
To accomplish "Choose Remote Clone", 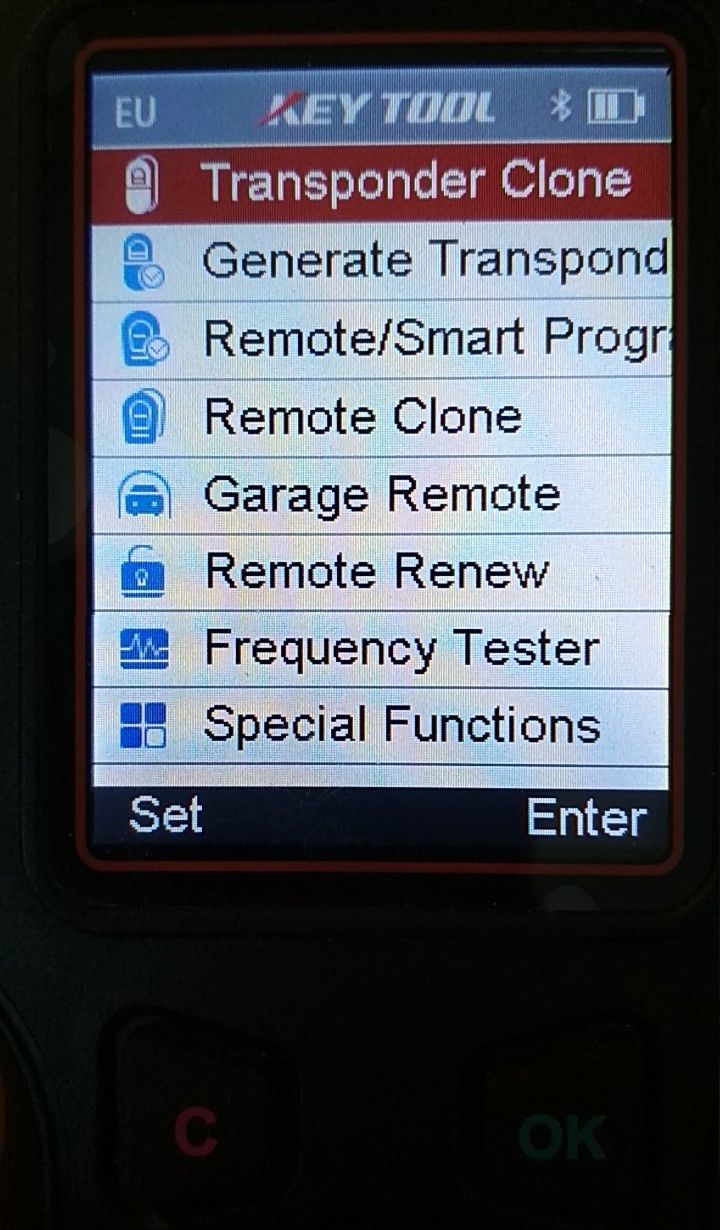I will point(381,416).
